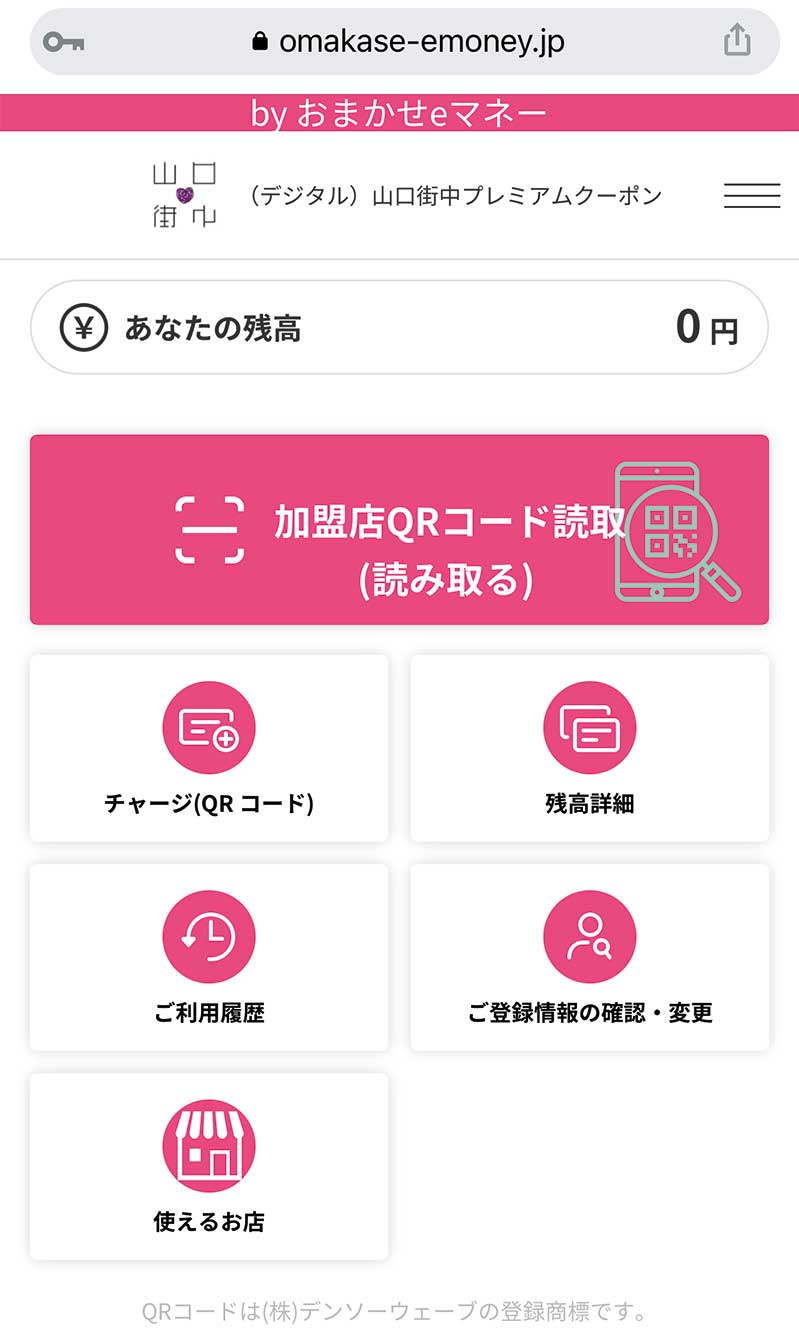The image size is (799, 1344).
Task: Tap the 加盟店QRコード読取 button
Action: click(x=399, y=530)
